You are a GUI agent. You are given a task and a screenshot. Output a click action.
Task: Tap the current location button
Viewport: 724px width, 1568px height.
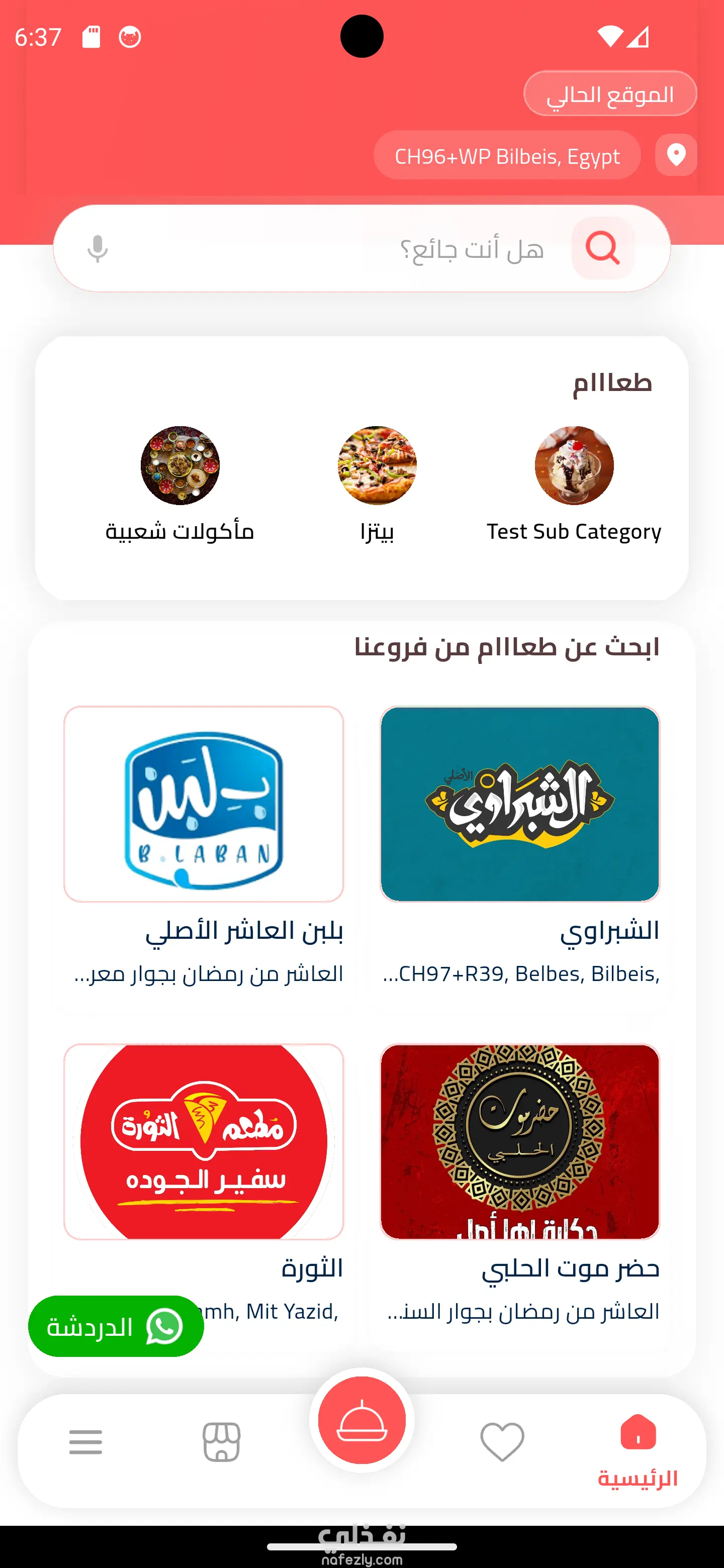click(609, 94)
